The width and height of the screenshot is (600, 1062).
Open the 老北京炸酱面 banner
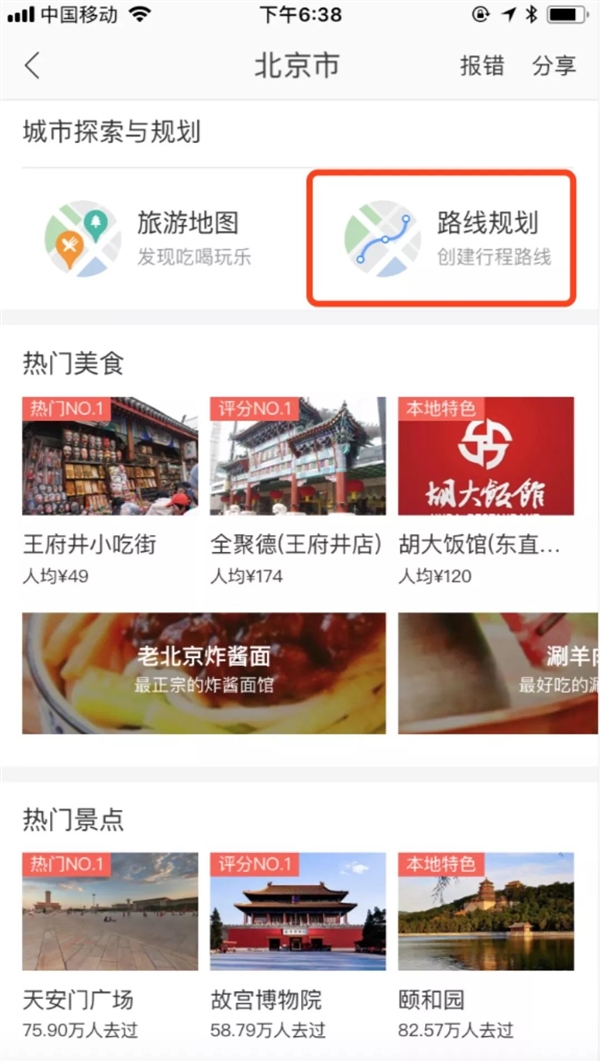click(x=204, y=673)
